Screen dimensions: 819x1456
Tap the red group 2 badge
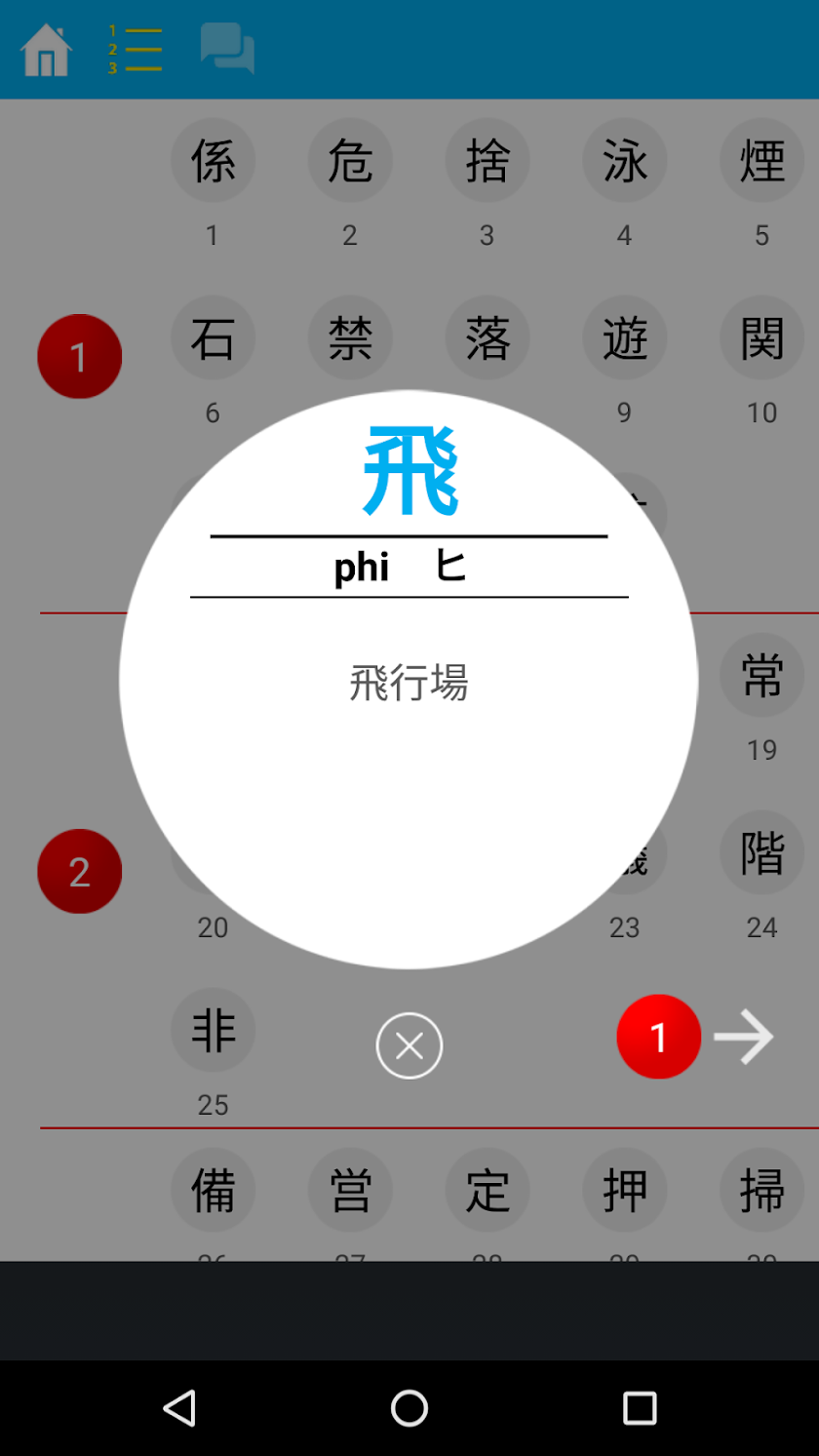pos(79,871)
